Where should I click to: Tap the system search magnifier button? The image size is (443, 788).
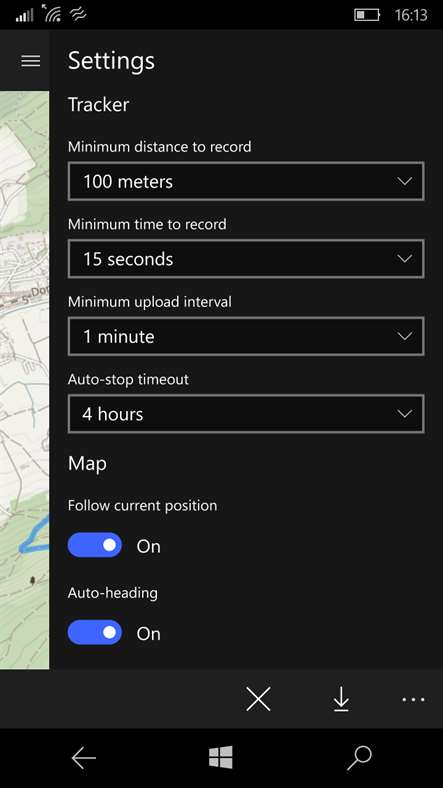click(359, 758)
